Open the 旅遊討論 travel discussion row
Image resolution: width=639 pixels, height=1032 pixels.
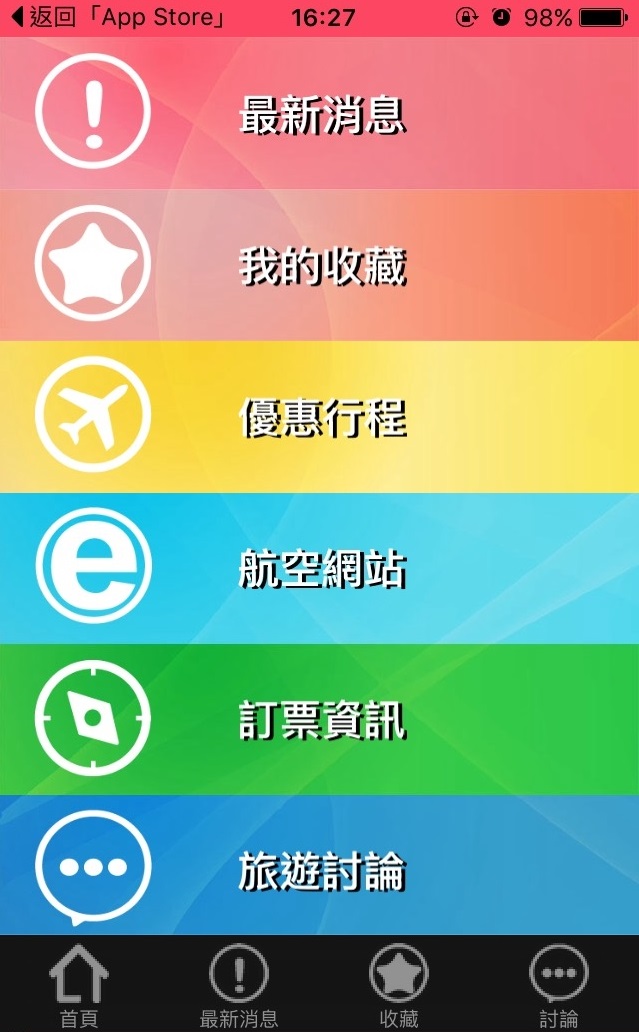click(x=320, y=868)
